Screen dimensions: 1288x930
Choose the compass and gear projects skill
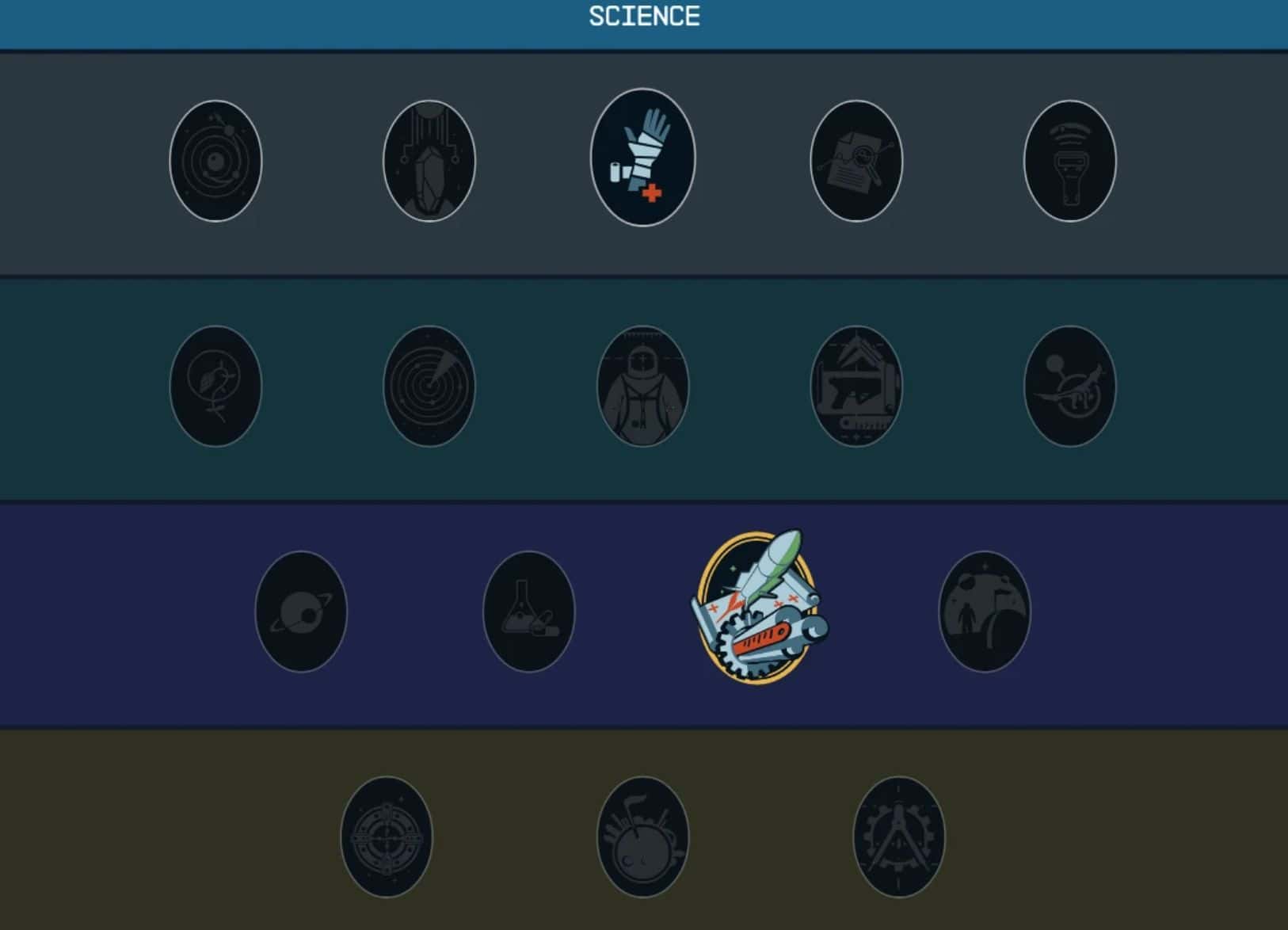899,837
